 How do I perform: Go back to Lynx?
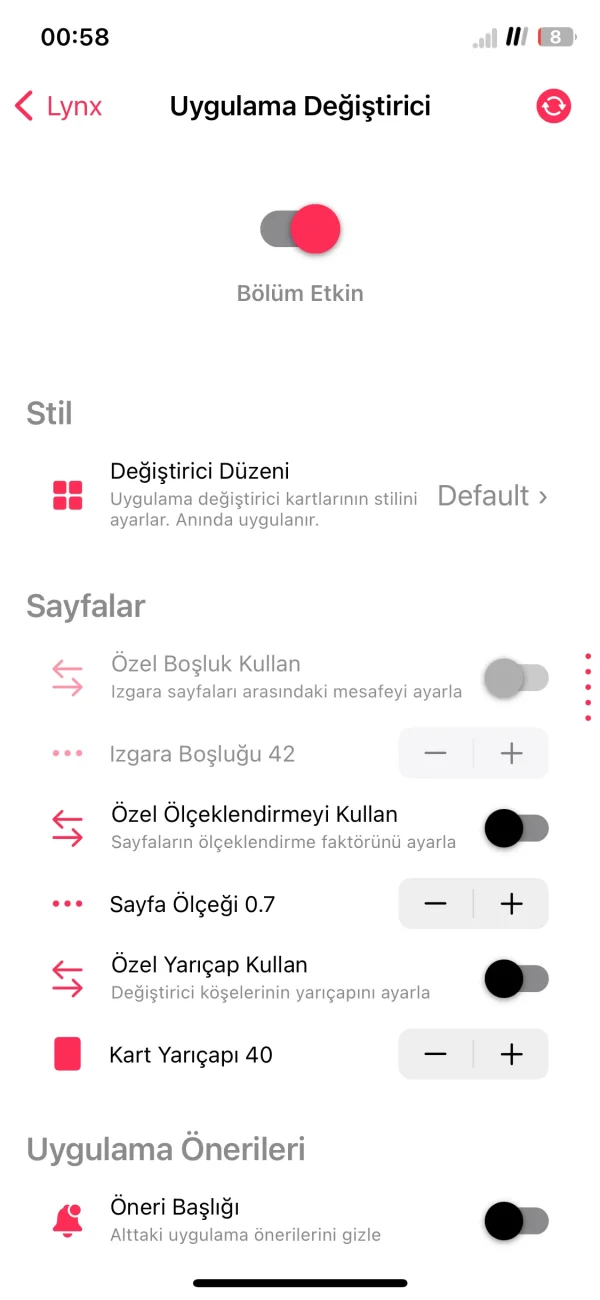pyautogui.click(x=58, y=106)
